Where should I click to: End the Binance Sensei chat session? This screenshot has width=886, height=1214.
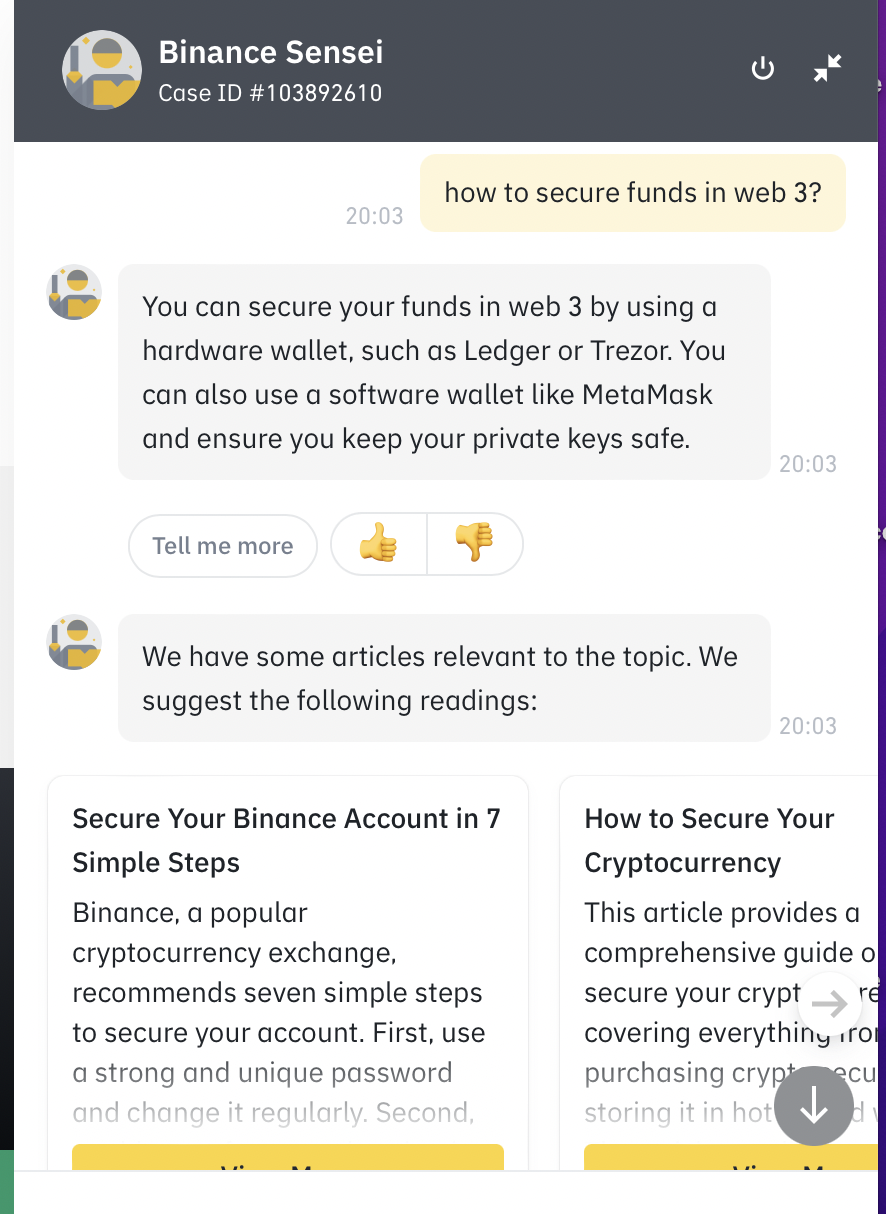tap(763, 69)
